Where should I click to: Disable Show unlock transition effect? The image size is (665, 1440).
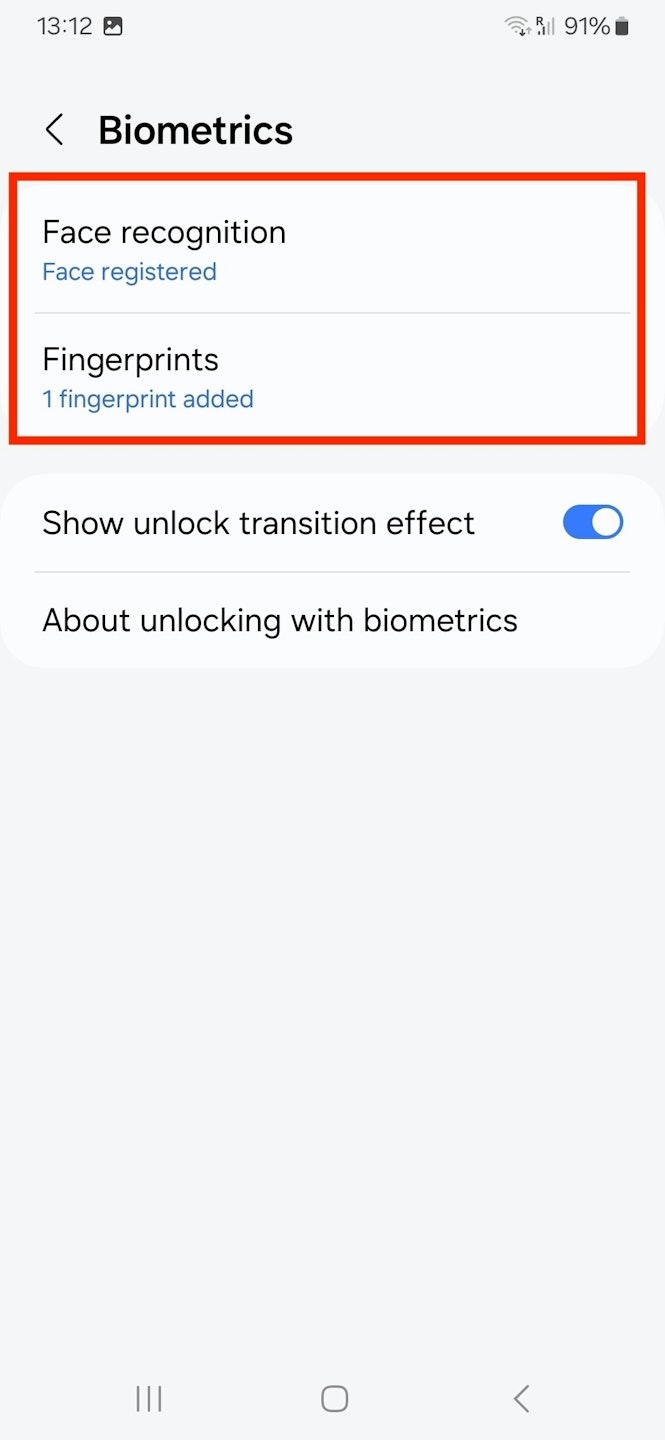(x=592, y=522)
